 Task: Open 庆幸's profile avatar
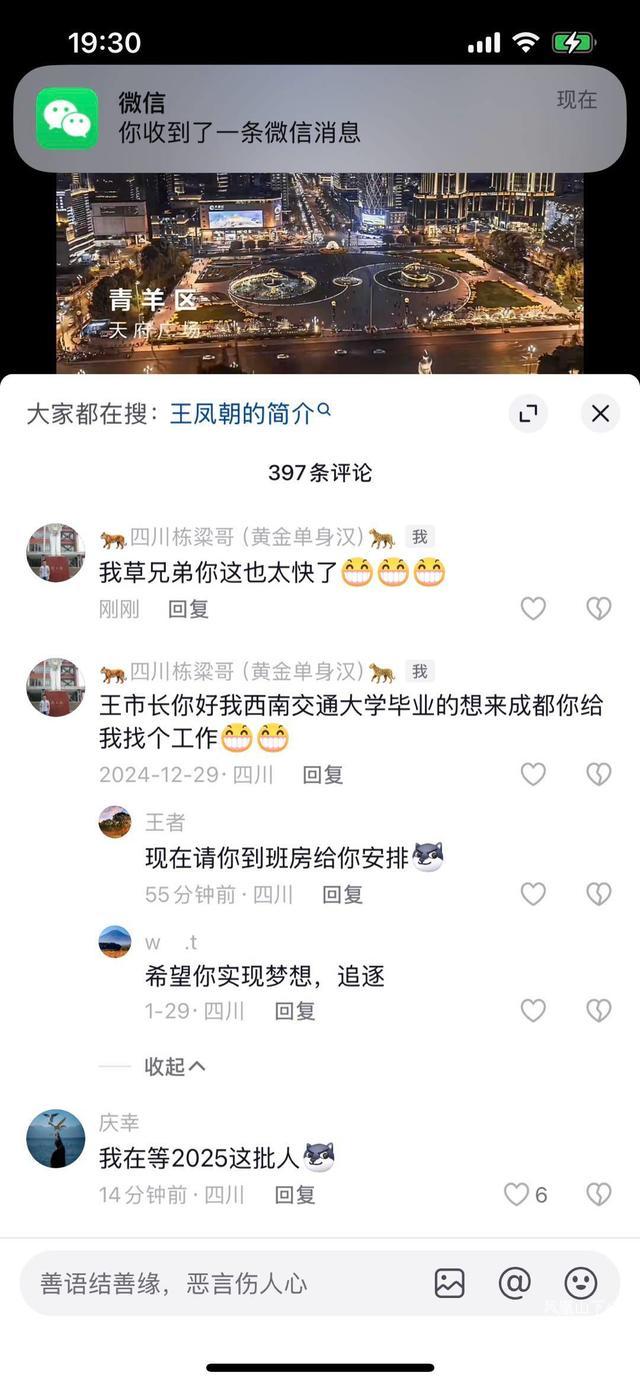[56, 1139]
